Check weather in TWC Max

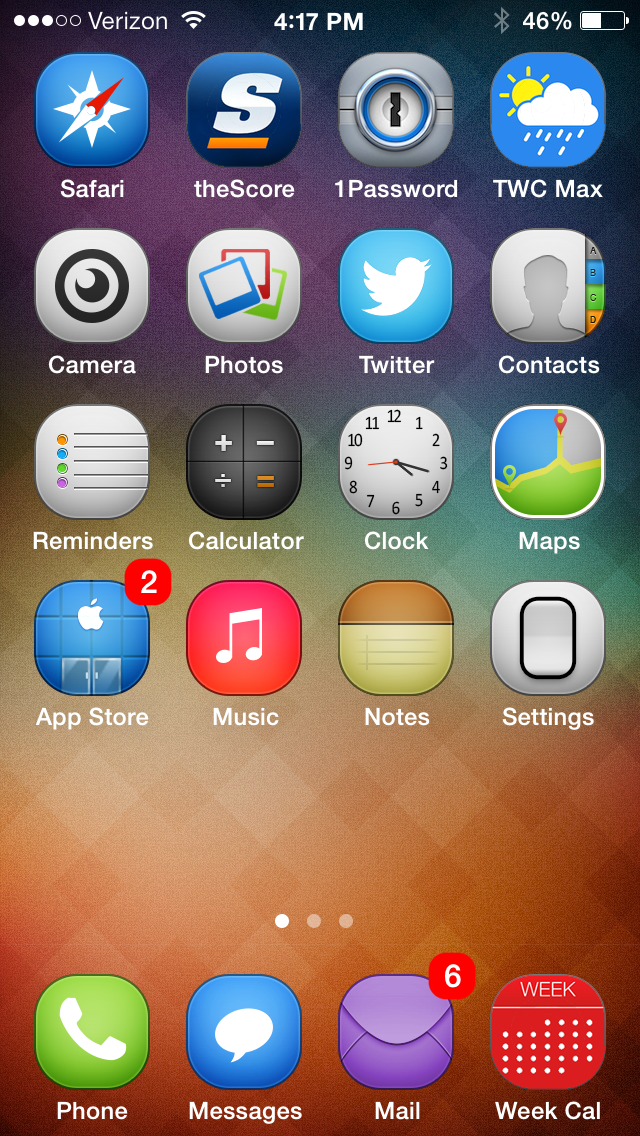(548, 110)
